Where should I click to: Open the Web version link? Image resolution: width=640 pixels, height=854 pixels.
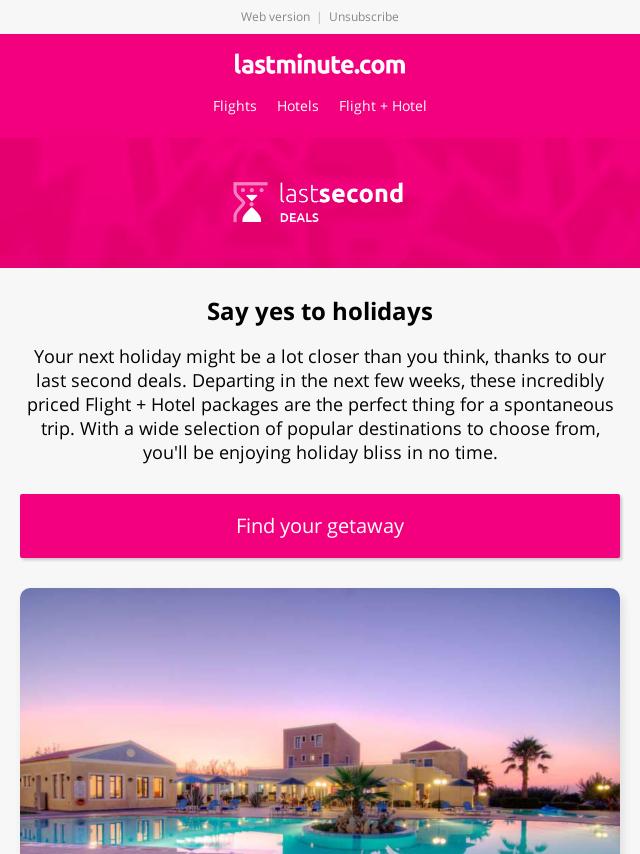pos(275,17)
